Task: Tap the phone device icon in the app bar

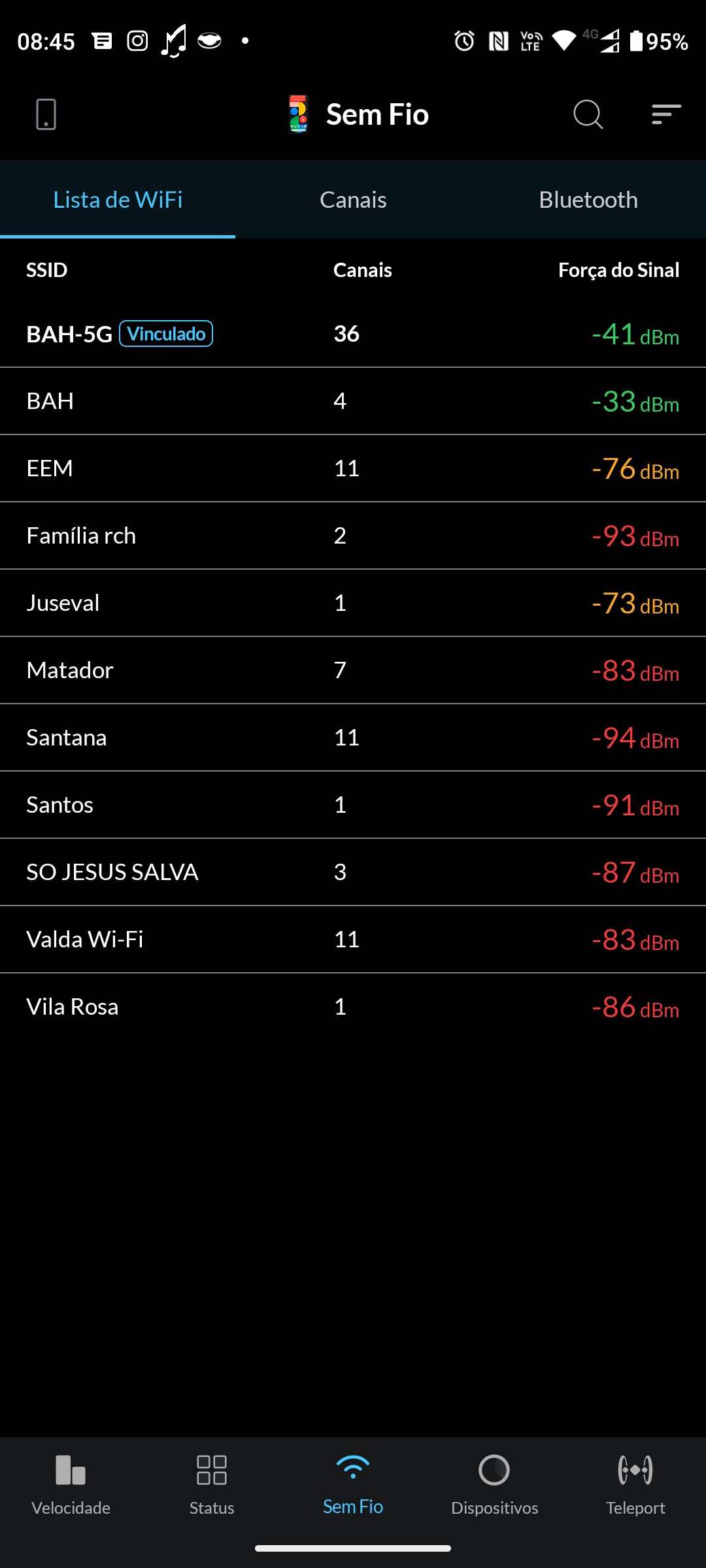Action: click(46, 115)
